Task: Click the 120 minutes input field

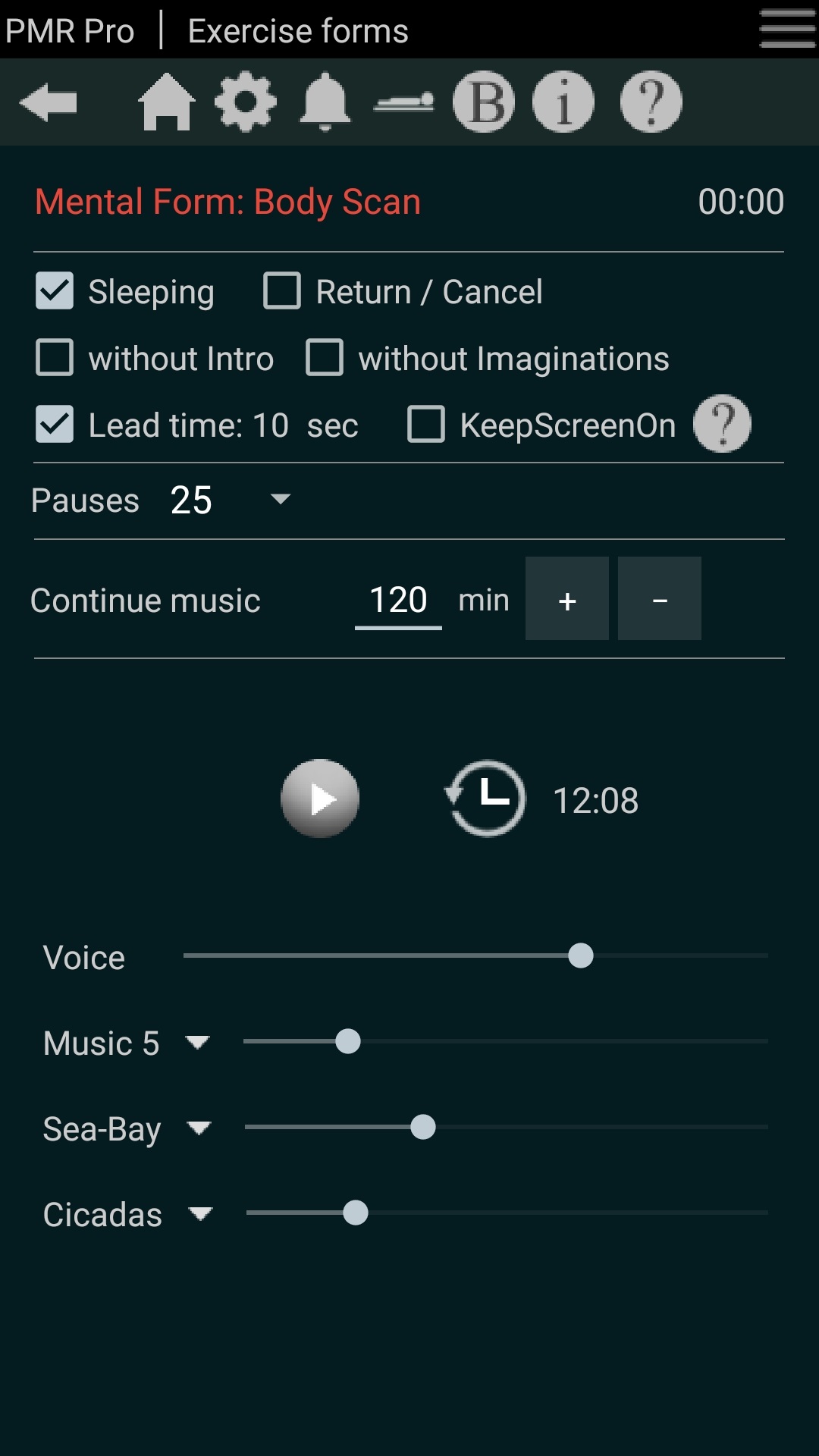Action: (398, 599)
